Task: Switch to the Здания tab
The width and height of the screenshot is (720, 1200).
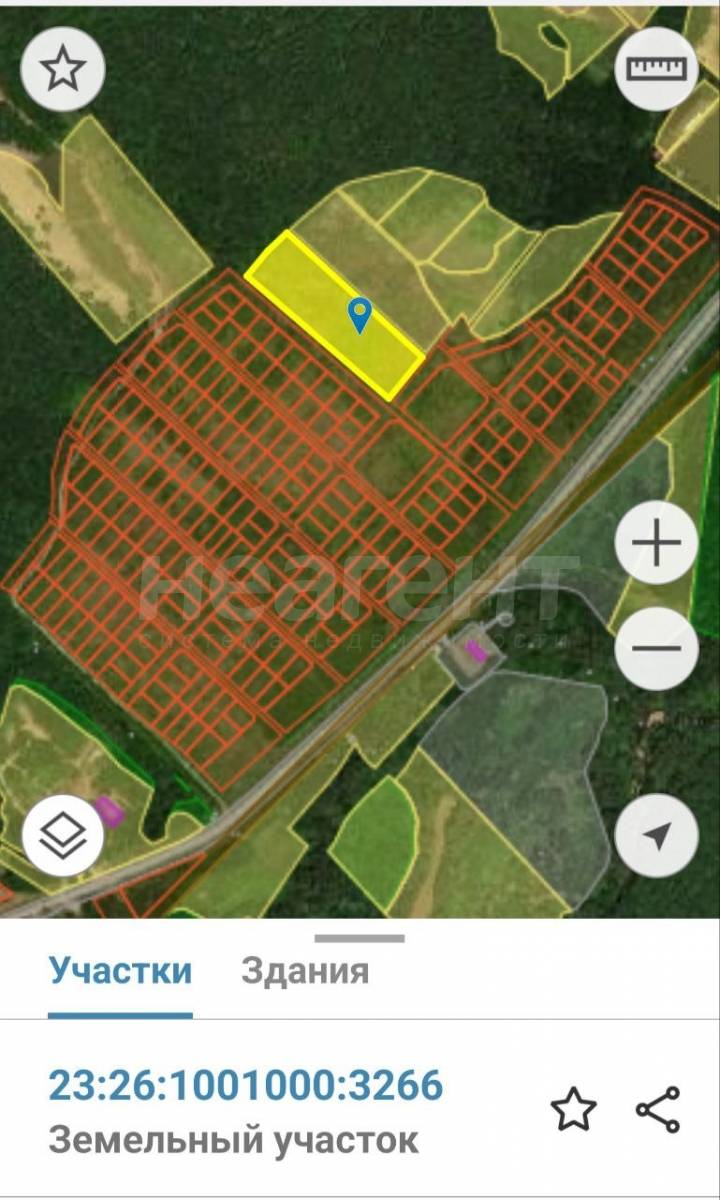Action: 305,971
